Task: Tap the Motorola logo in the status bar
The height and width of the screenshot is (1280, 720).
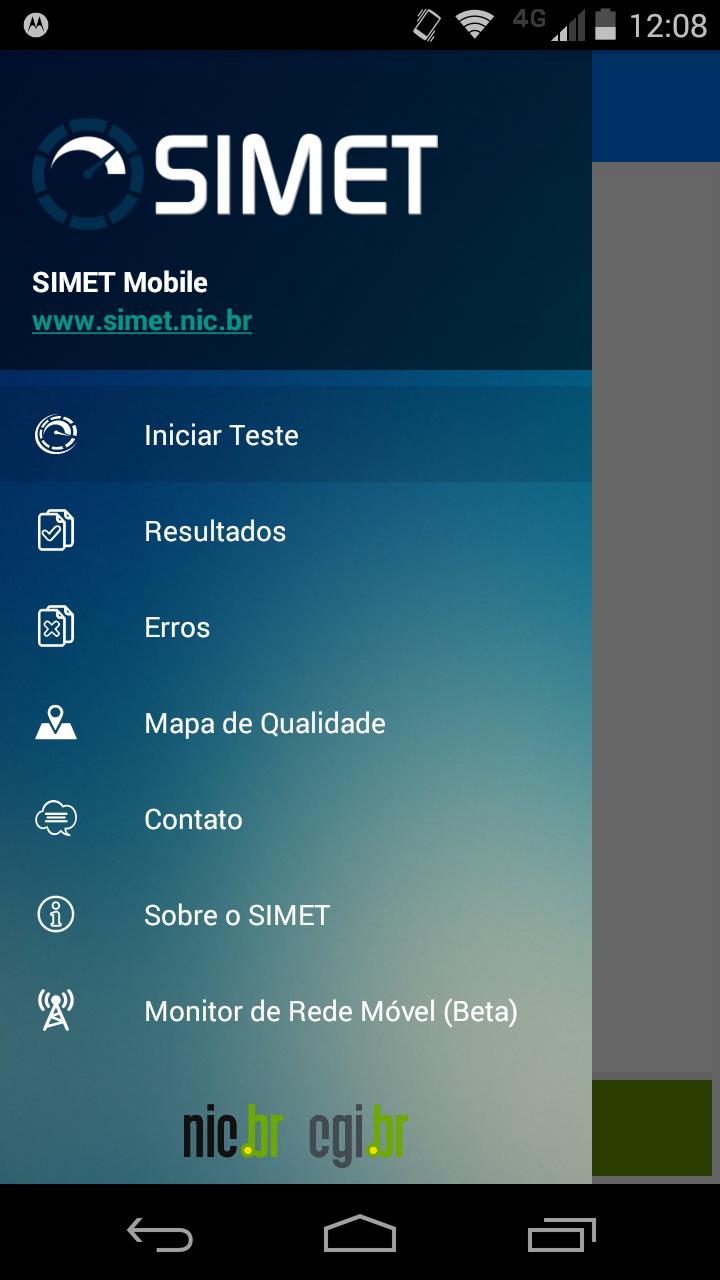Action: [35, 24]
